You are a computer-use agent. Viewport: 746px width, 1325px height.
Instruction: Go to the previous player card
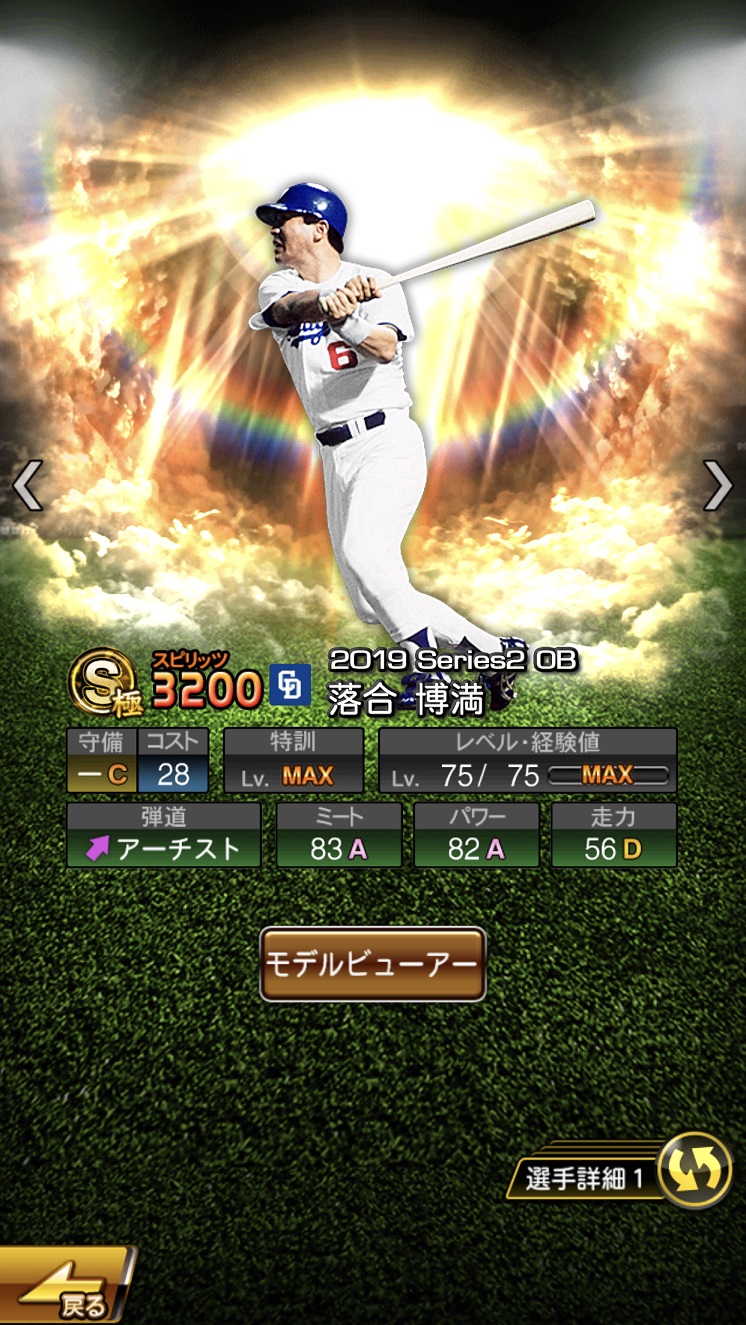click(x=27, y=486)
